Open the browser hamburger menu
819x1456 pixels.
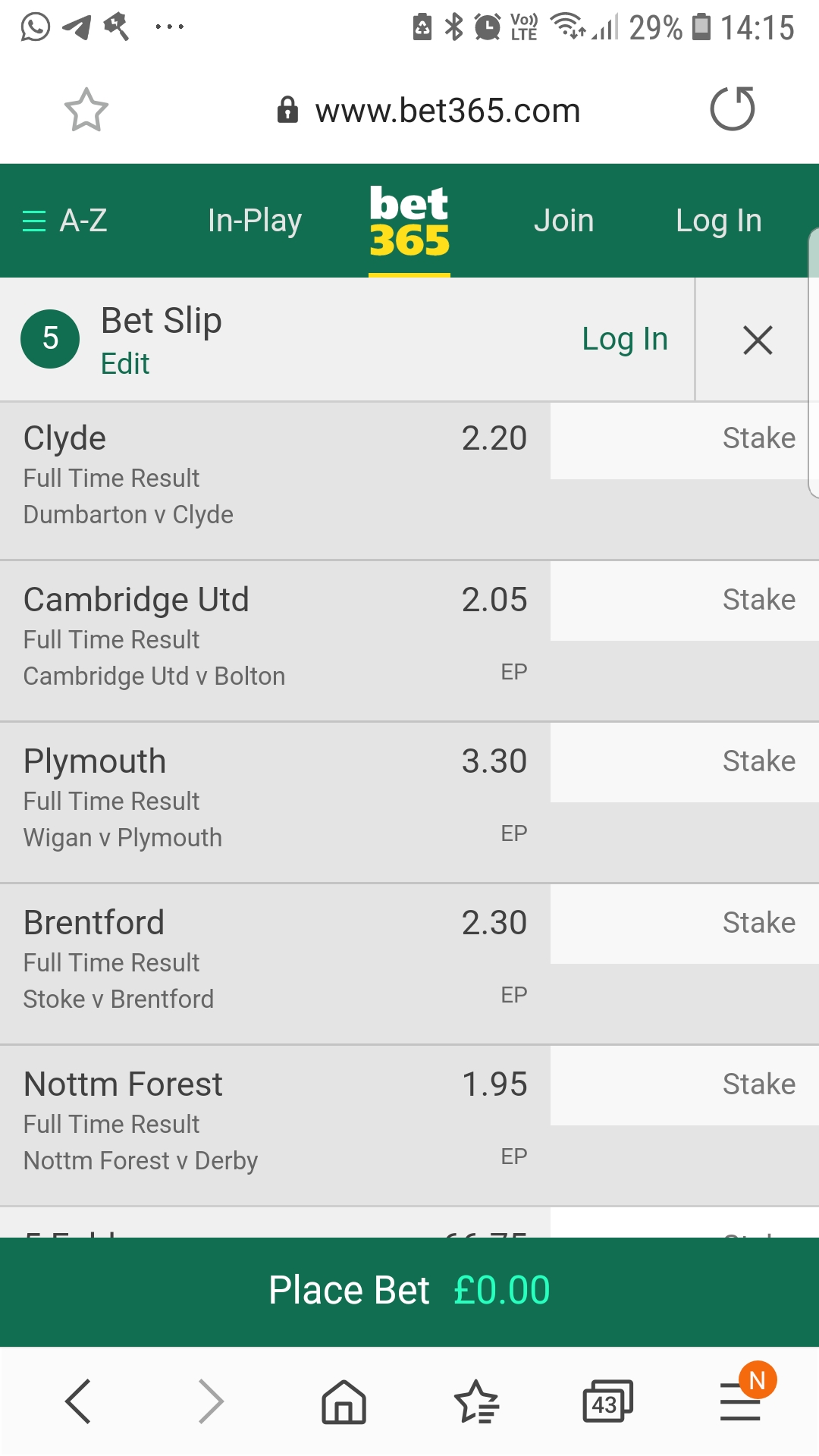click(741, 1401)
